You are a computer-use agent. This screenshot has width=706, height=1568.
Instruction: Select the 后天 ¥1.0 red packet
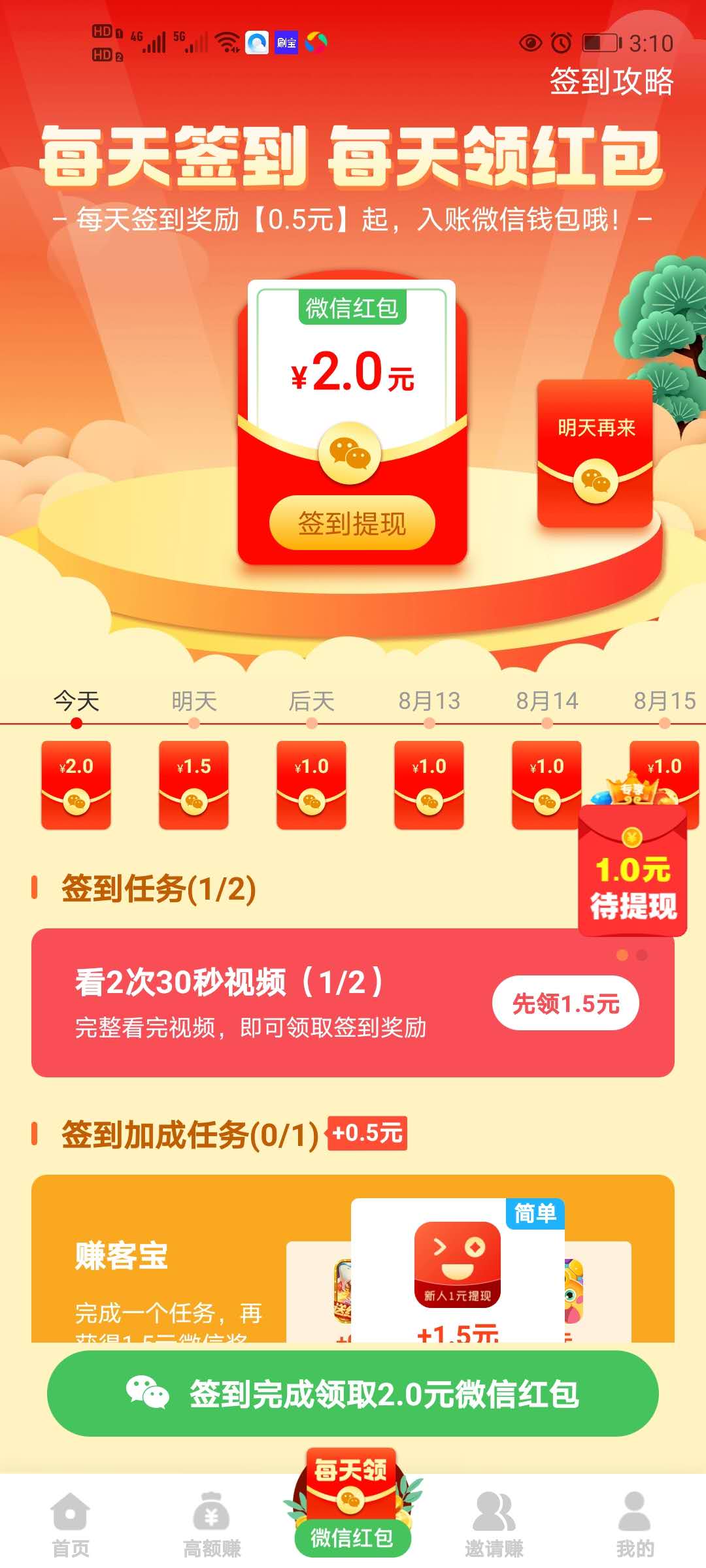point(312,785)
